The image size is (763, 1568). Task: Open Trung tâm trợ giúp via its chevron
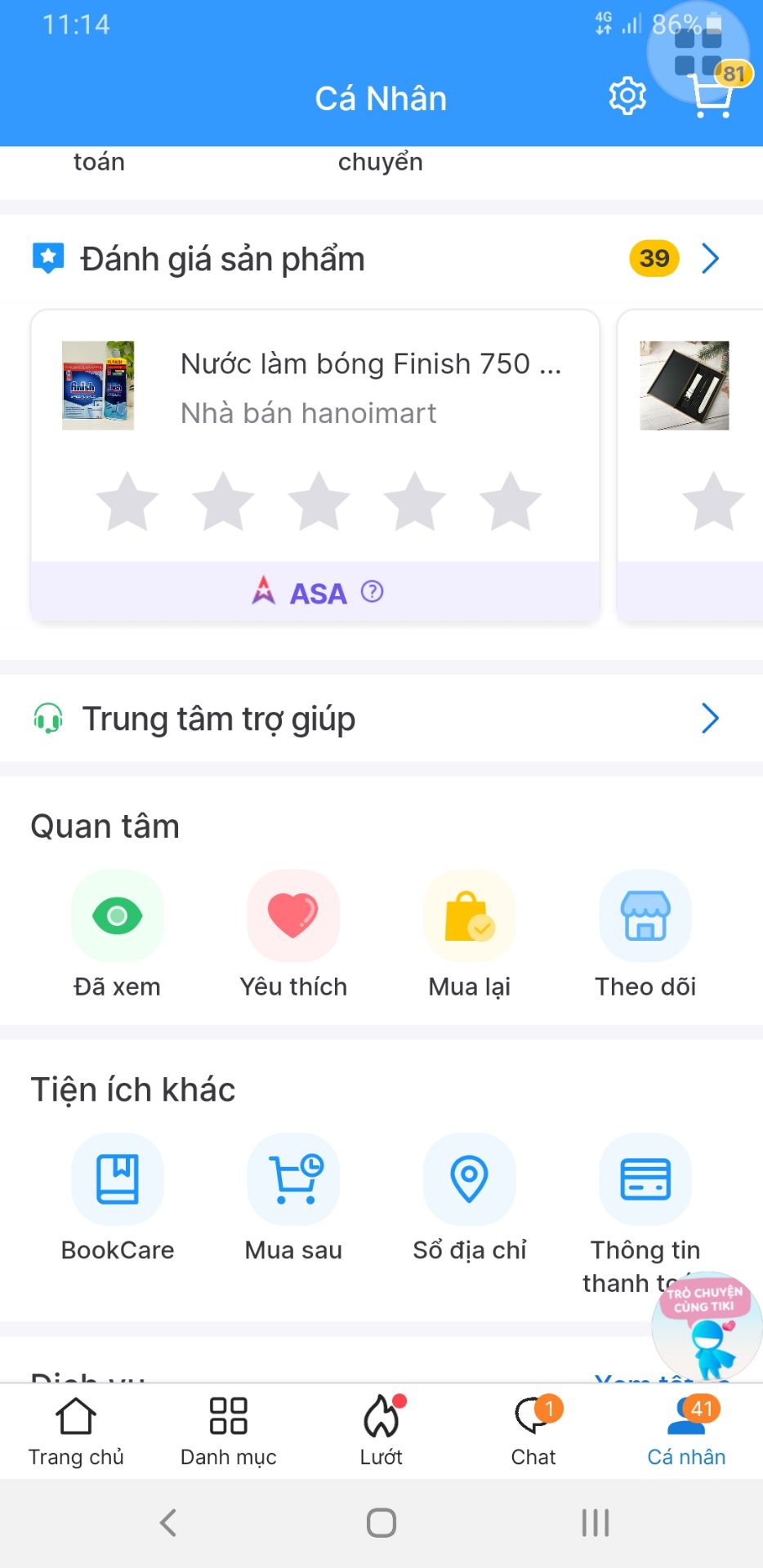[709, 718]
